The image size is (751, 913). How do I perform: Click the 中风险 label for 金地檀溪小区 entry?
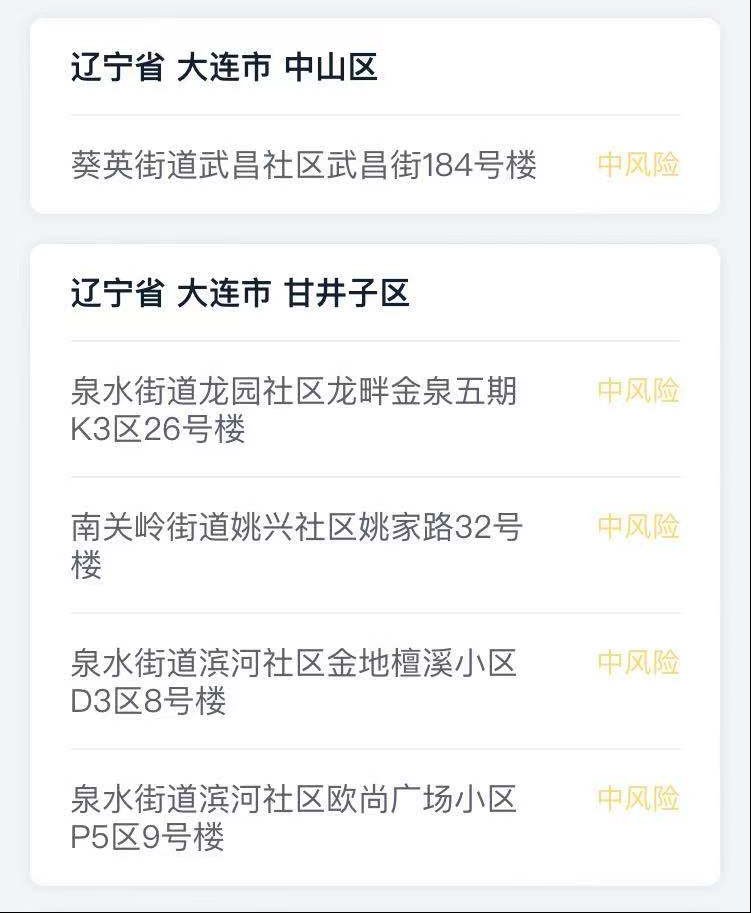(x=640, y=662)
